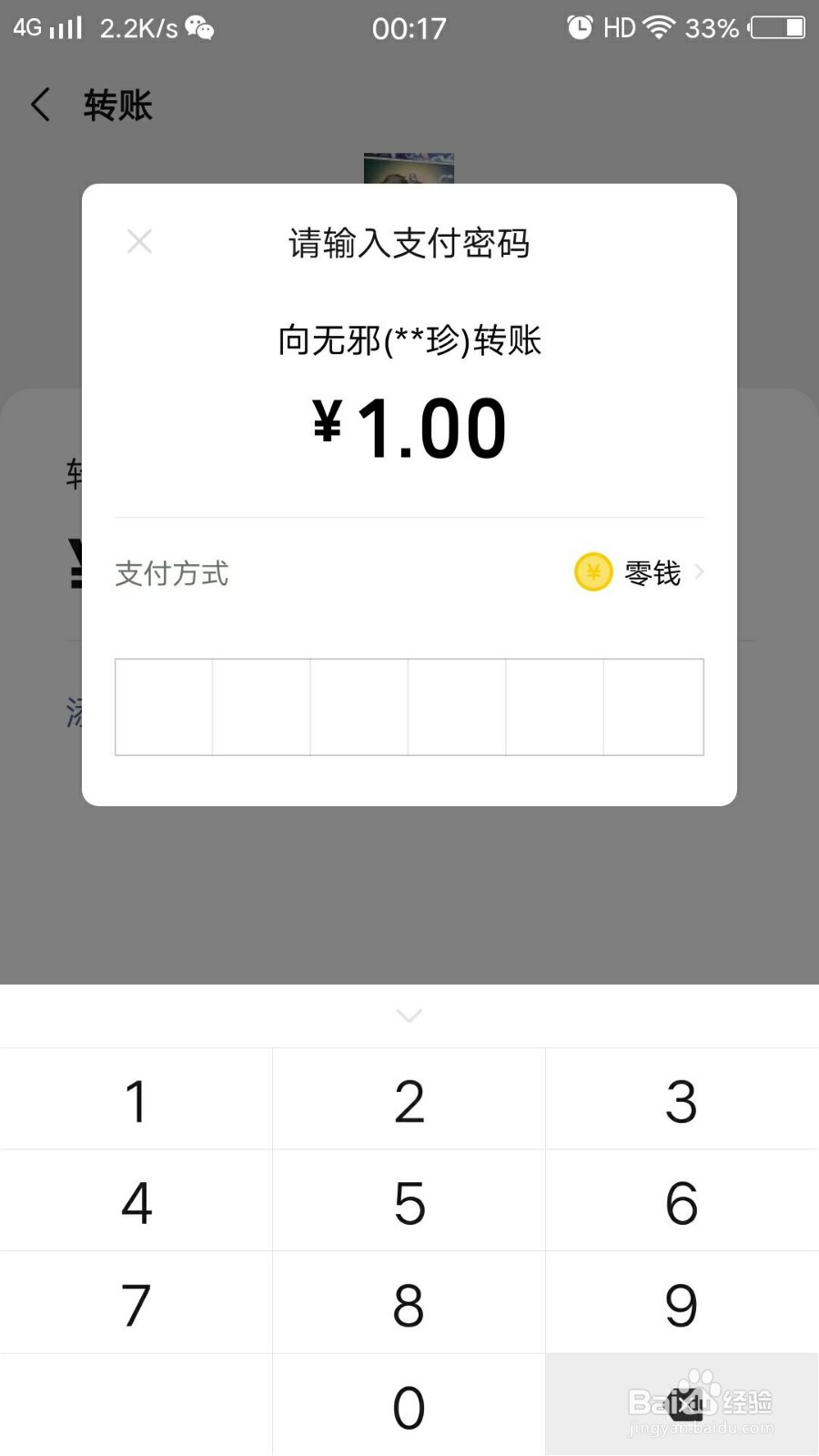
Task: Close the payment password dialog
Action: click(x=139, y=240)
